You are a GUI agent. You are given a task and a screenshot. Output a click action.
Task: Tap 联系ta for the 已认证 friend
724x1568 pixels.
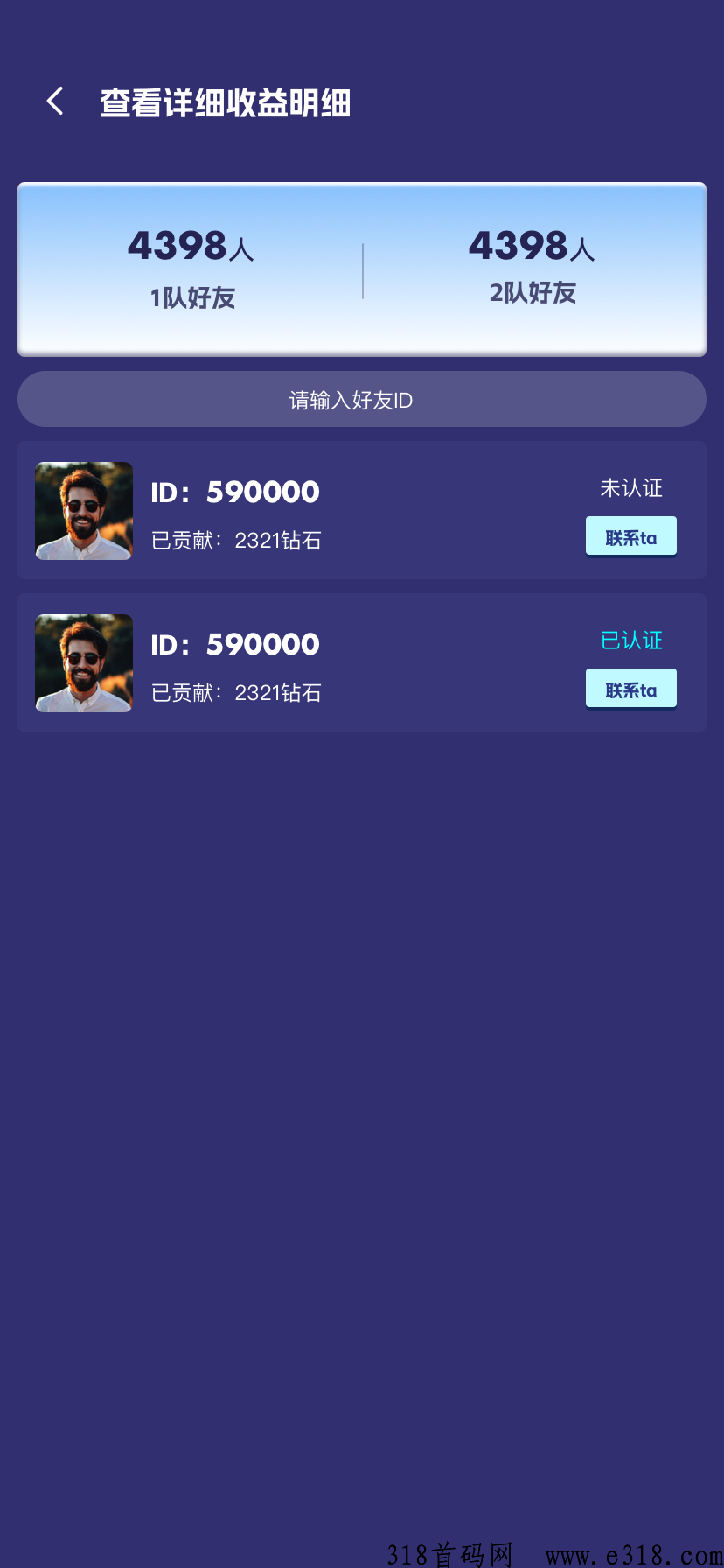630,689
